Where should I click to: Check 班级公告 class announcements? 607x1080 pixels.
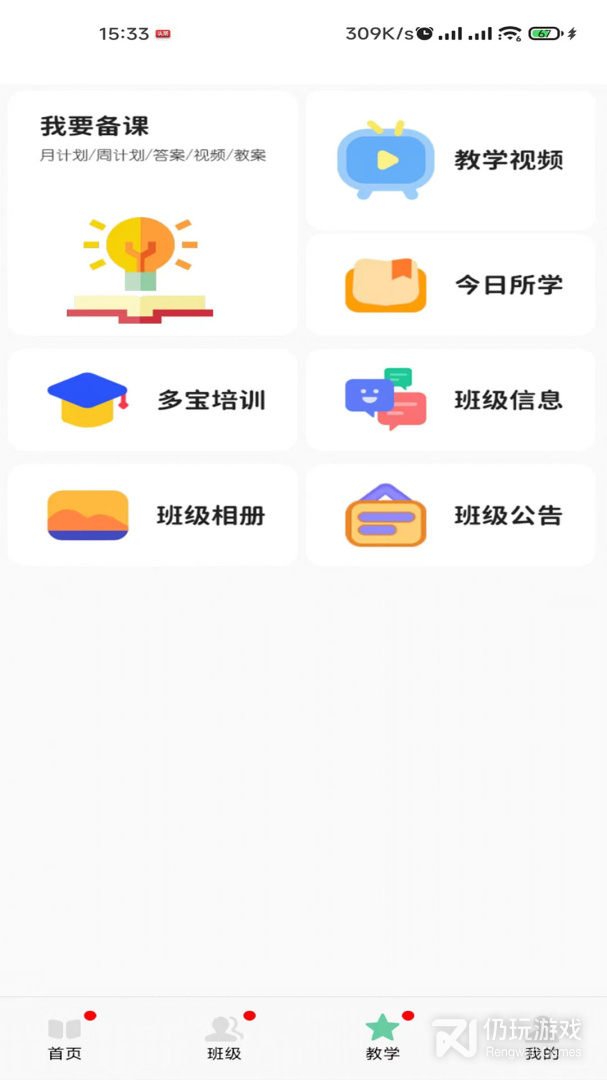point(450,515)
